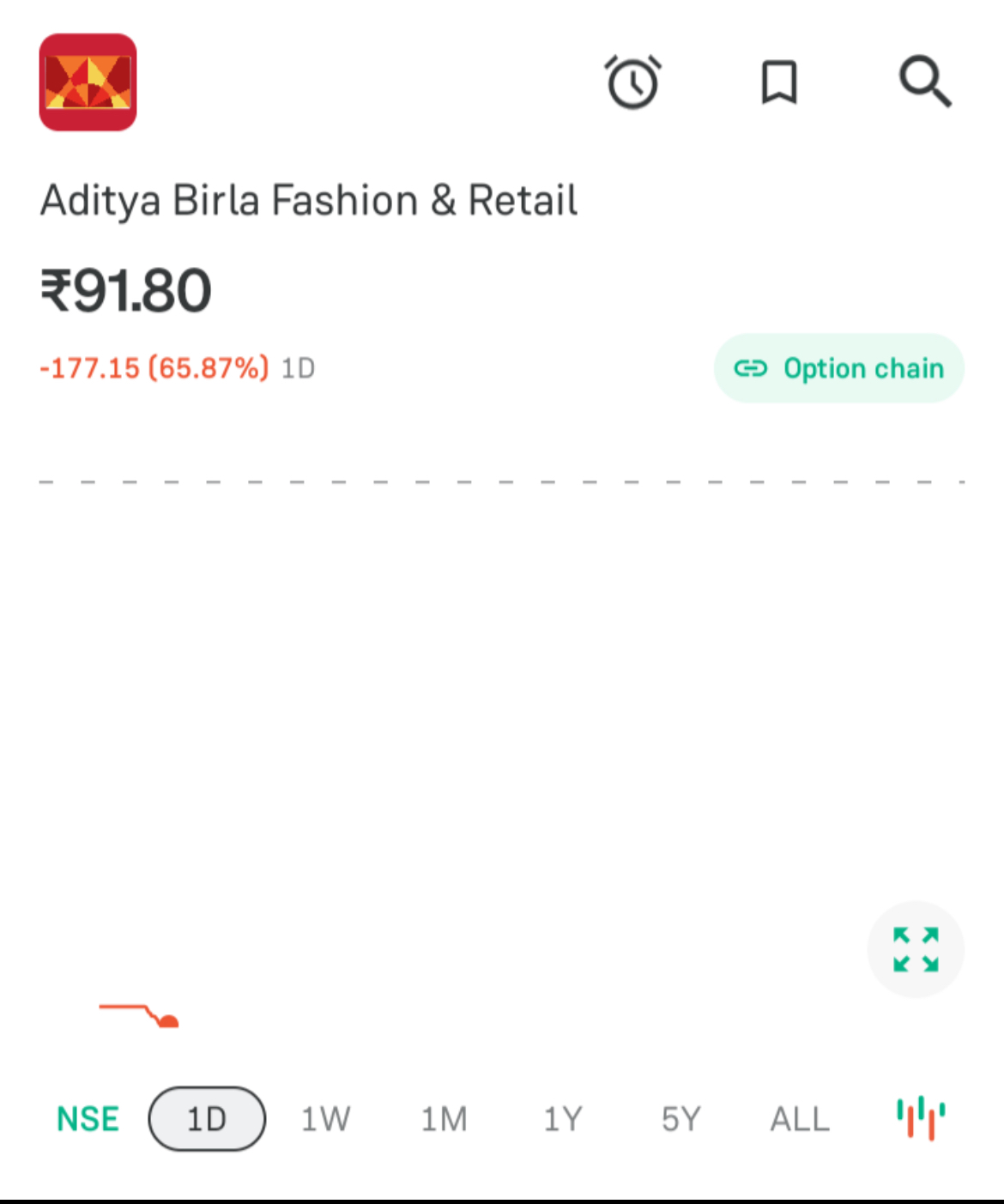Choose the 5Y chart range

681,1119
